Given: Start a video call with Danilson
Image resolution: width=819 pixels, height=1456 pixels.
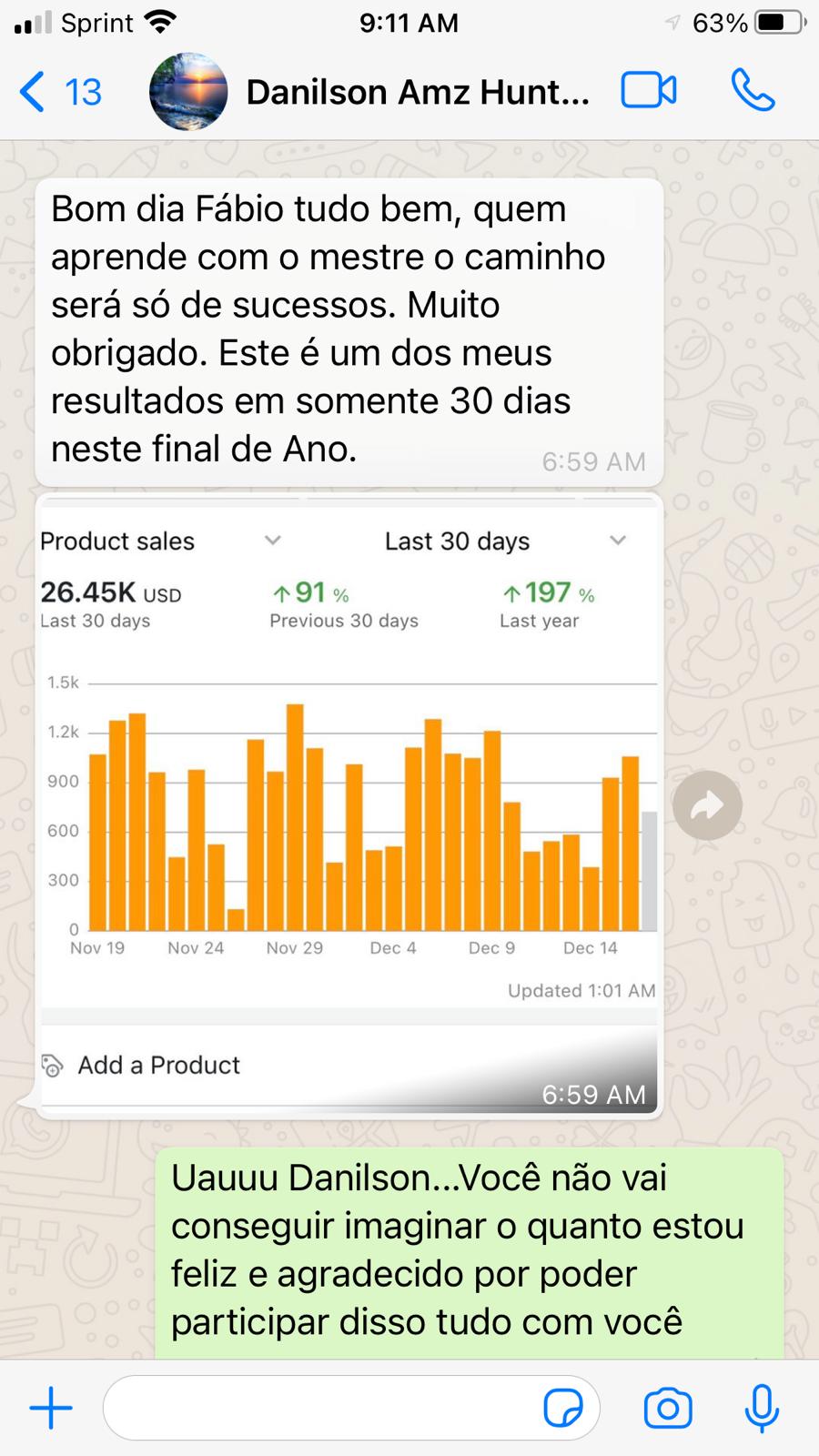Looking at the screenshot, I should click(648, 91).
